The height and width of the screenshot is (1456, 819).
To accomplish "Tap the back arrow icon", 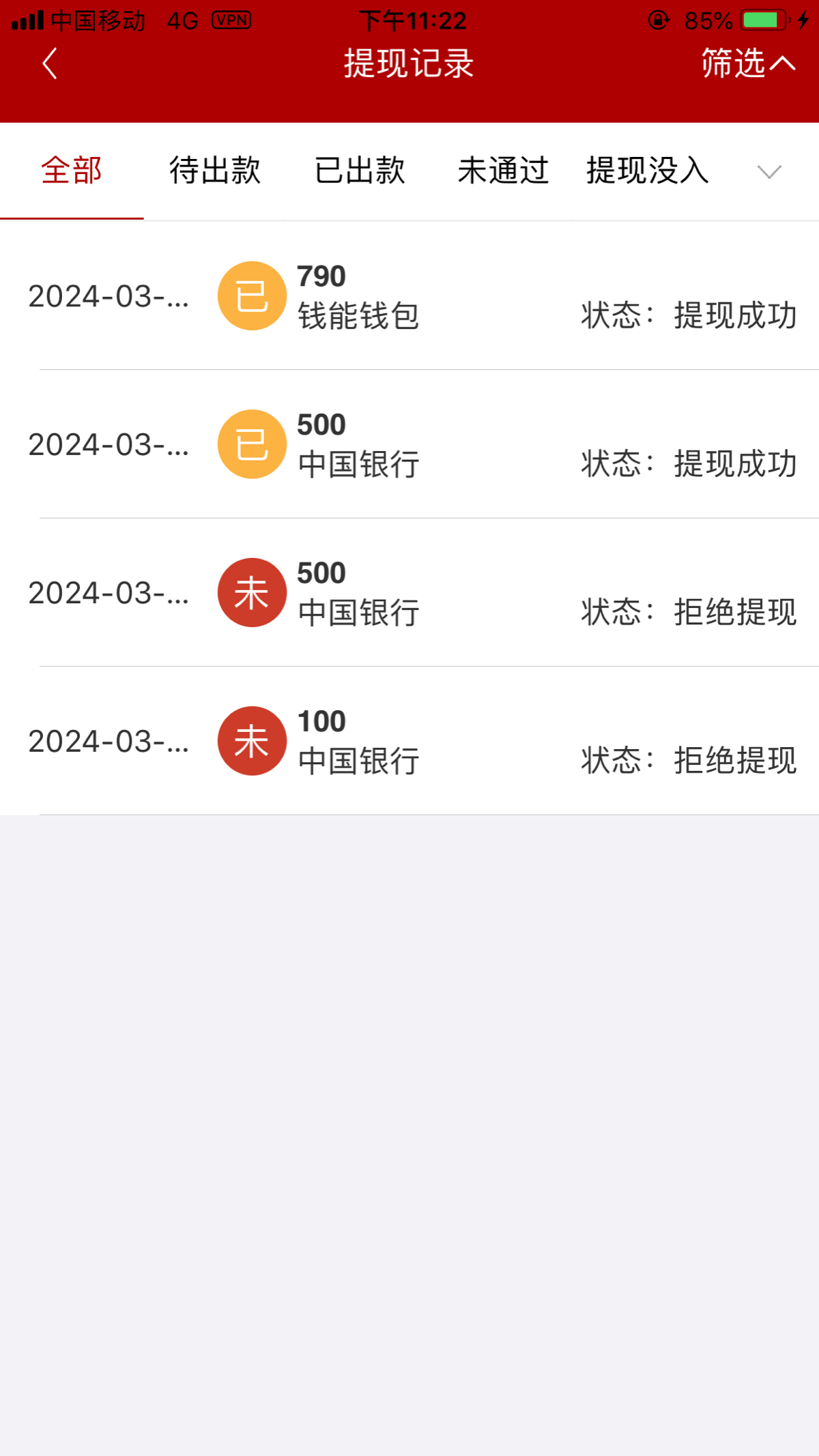I will coord(48,63).
